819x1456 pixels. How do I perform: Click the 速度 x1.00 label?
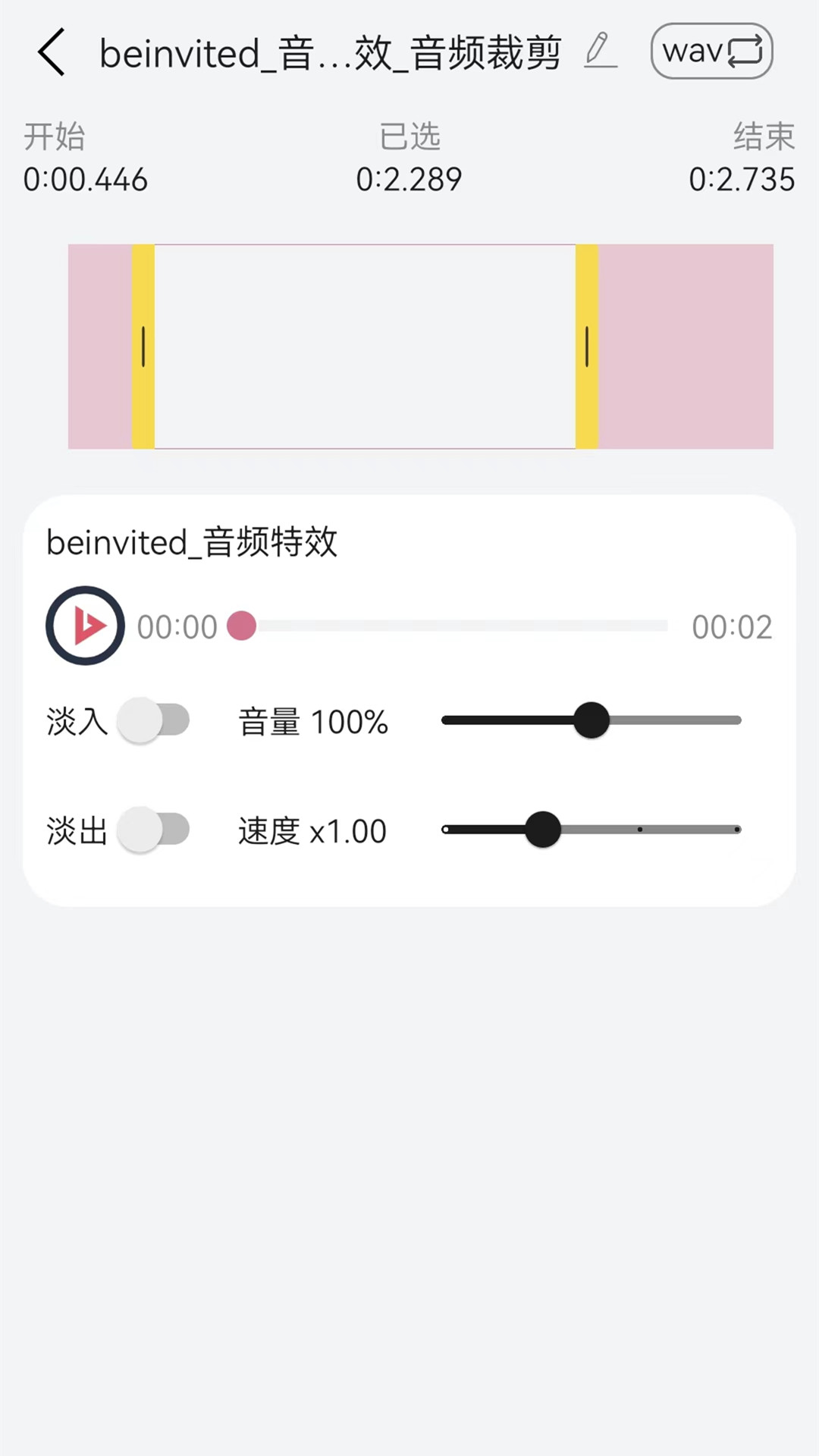312,830
